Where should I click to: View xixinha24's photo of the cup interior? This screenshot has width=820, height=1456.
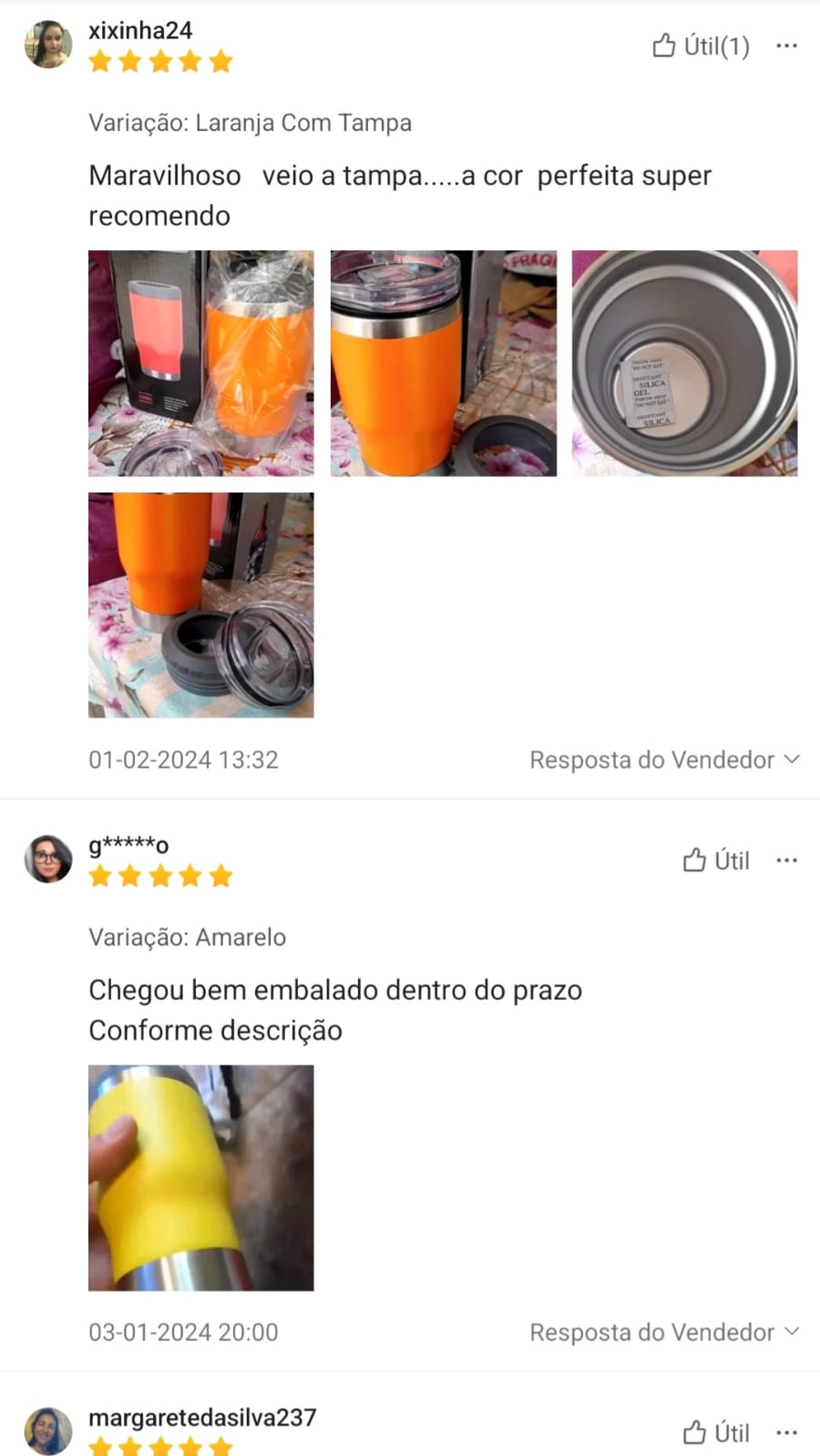tap(684, 363)
